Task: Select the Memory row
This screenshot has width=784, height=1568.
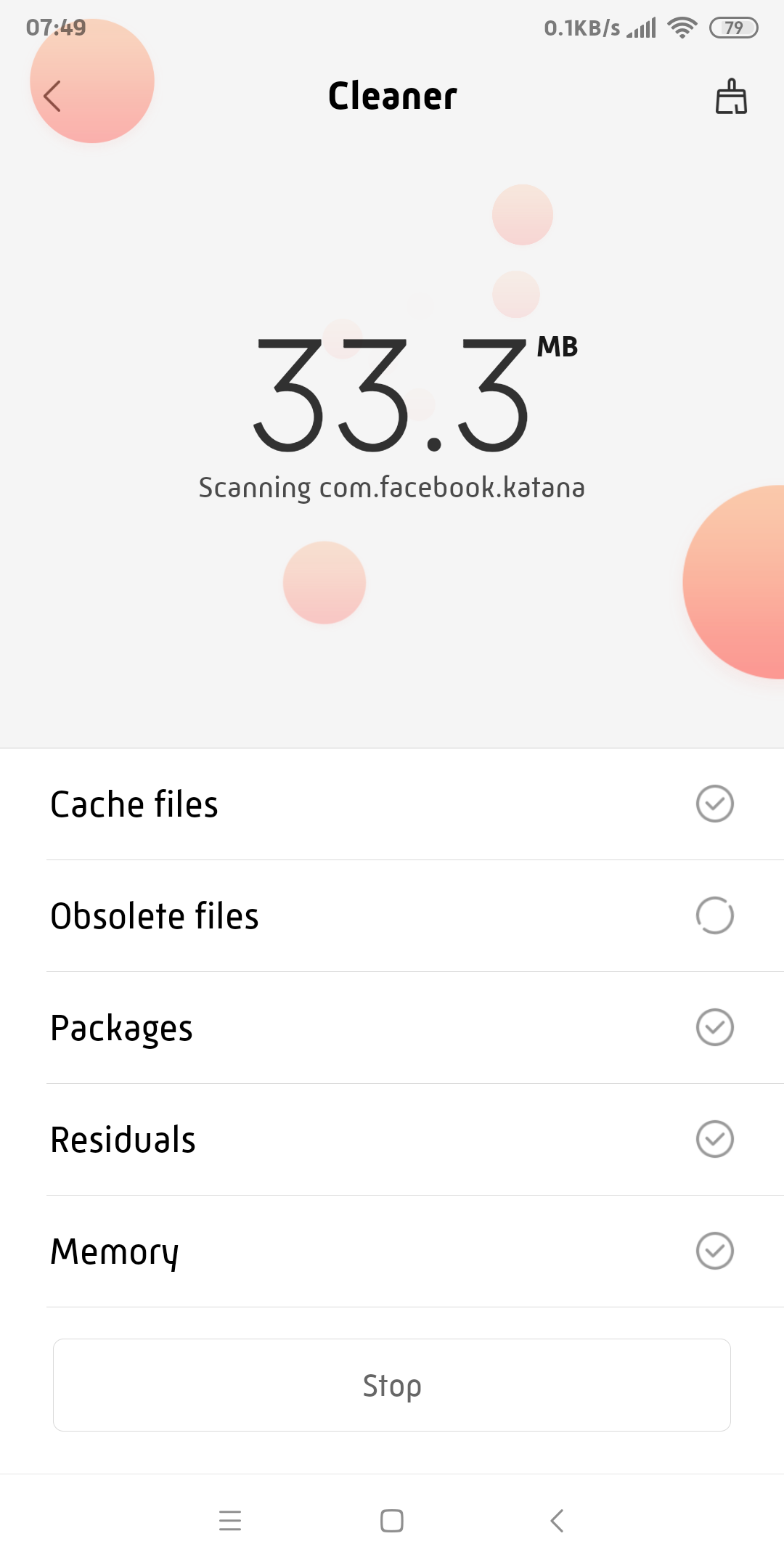Action: [x=392, y=1251]
